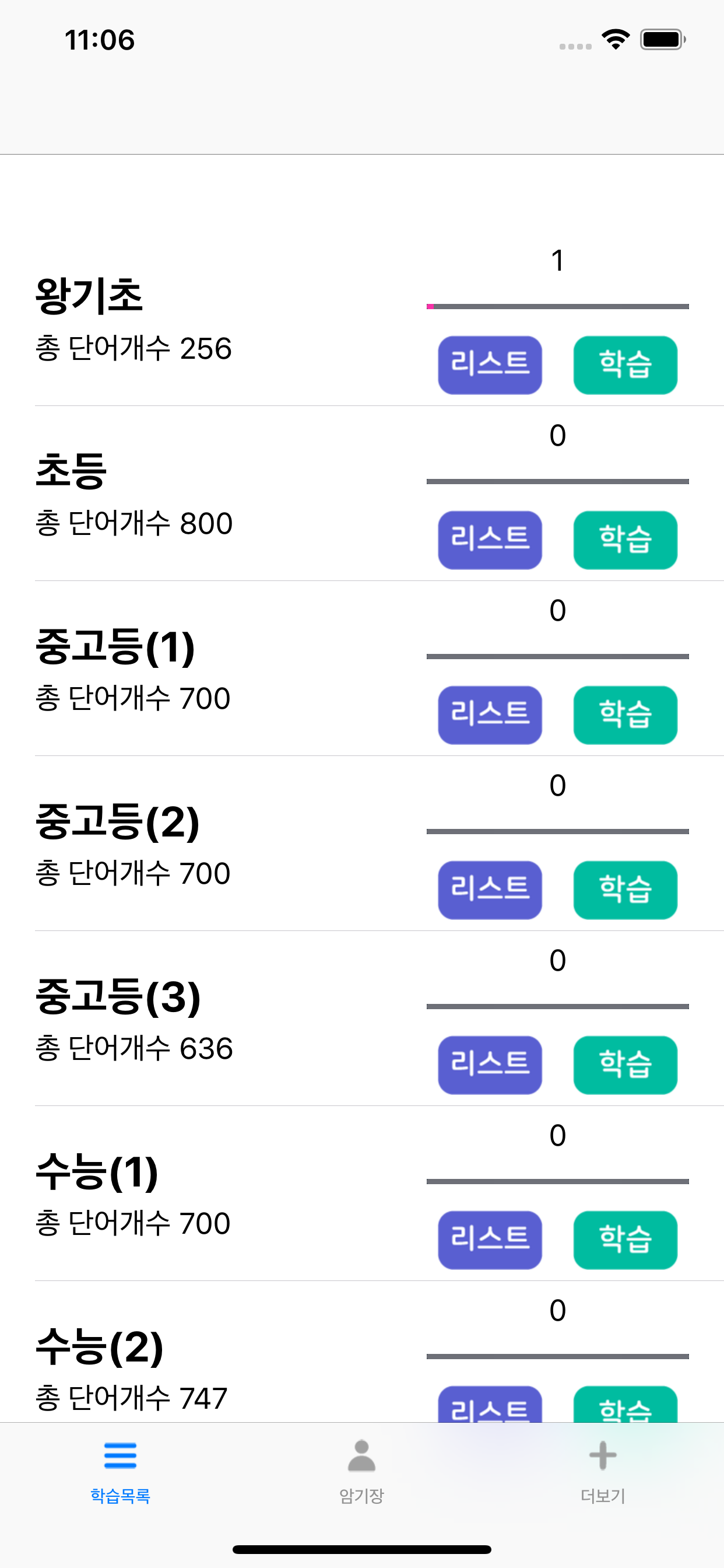Start 학습 for 중고등(2)

click(x=625, y=890)
